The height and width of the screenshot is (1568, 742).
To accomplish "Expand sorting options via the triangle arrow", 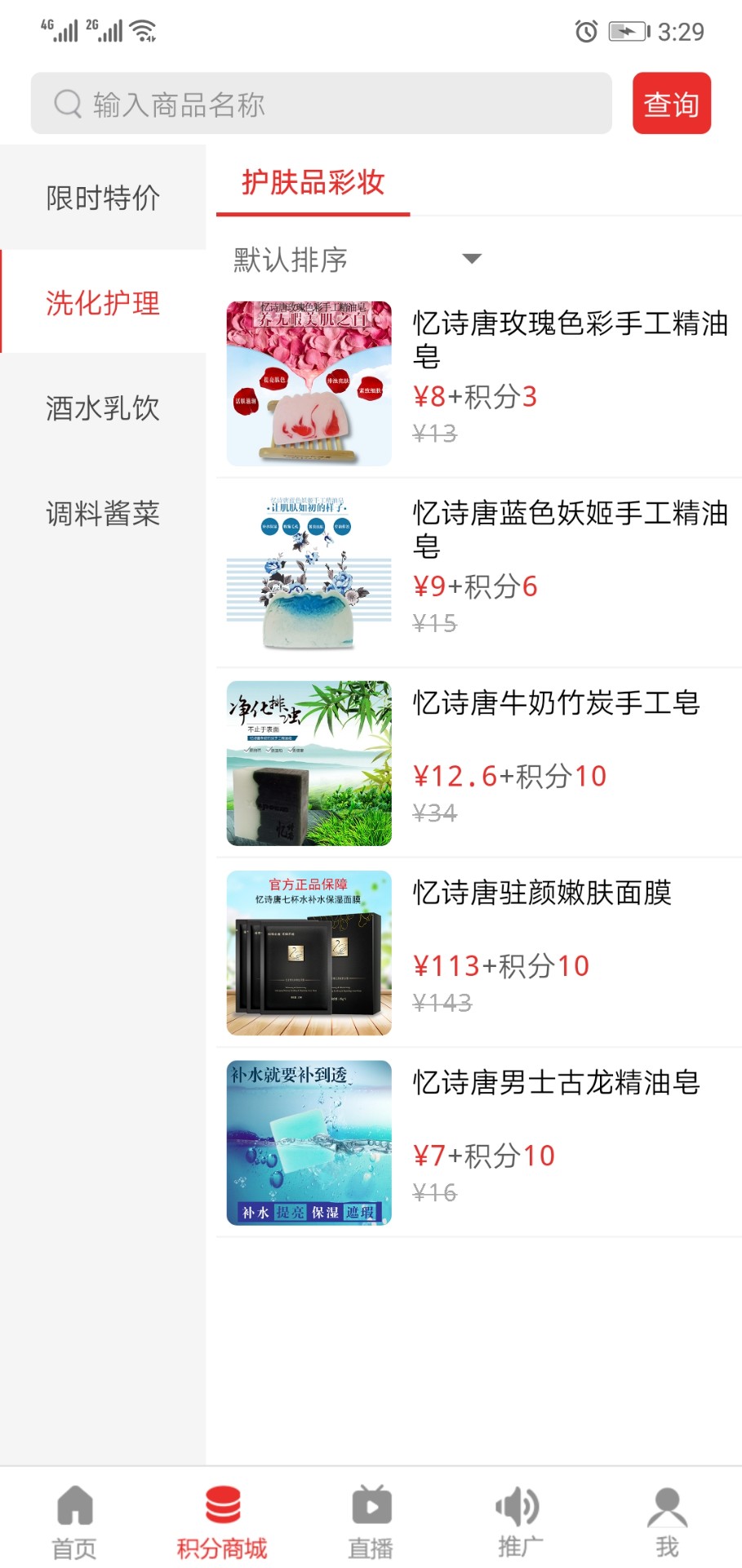I will (x=472, y=258).
